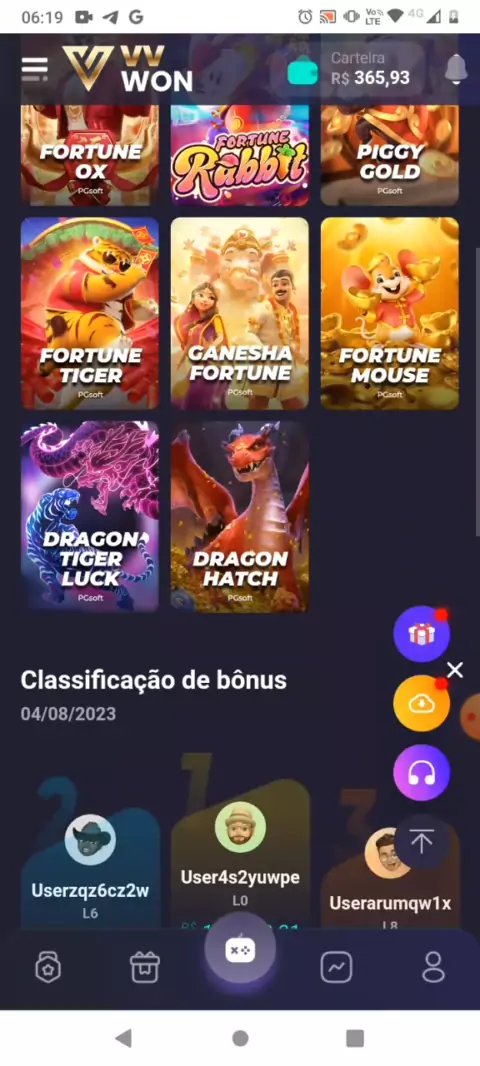Image resolution: width=480 pixels, height=1066 pixels.
Task: Play Fortune Tiger
Action: point(90,313)
